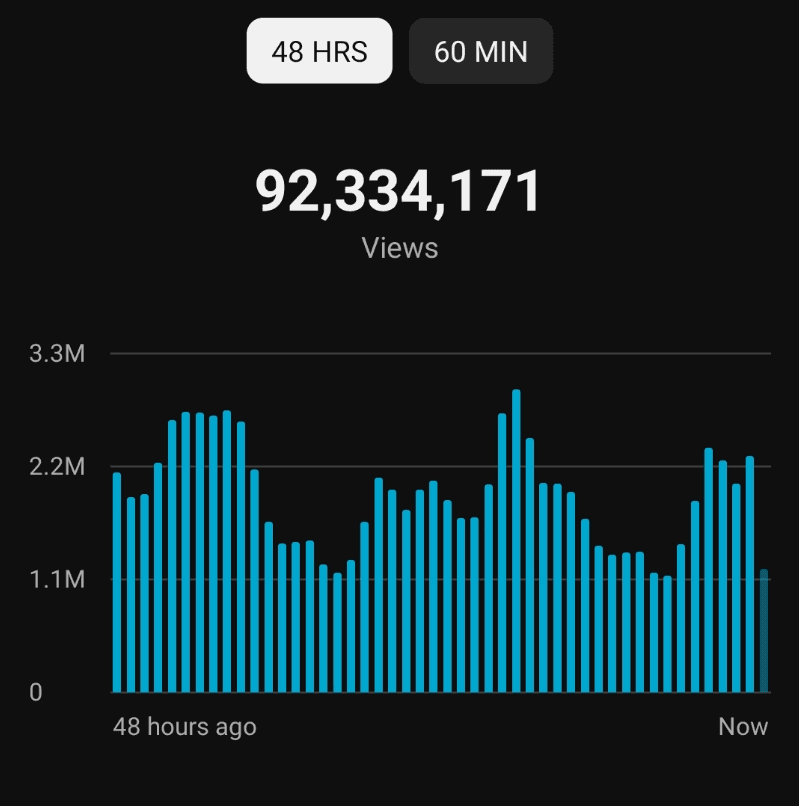Screen dimensions: 799x806
Task: Click the 'Now' timeline label
Action: click(x=743, y=727)
